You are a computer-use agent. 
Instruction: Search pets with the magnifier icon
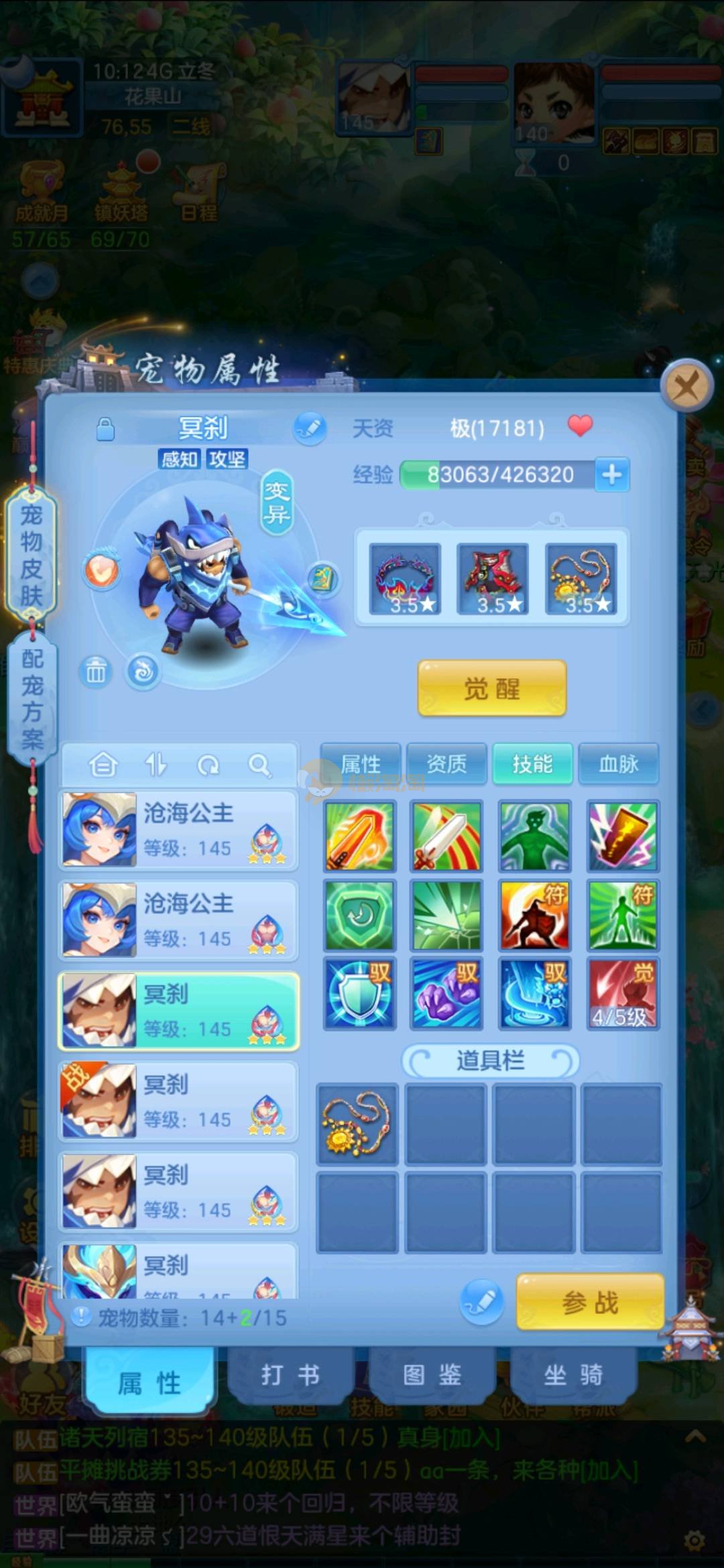click(259, 765)
